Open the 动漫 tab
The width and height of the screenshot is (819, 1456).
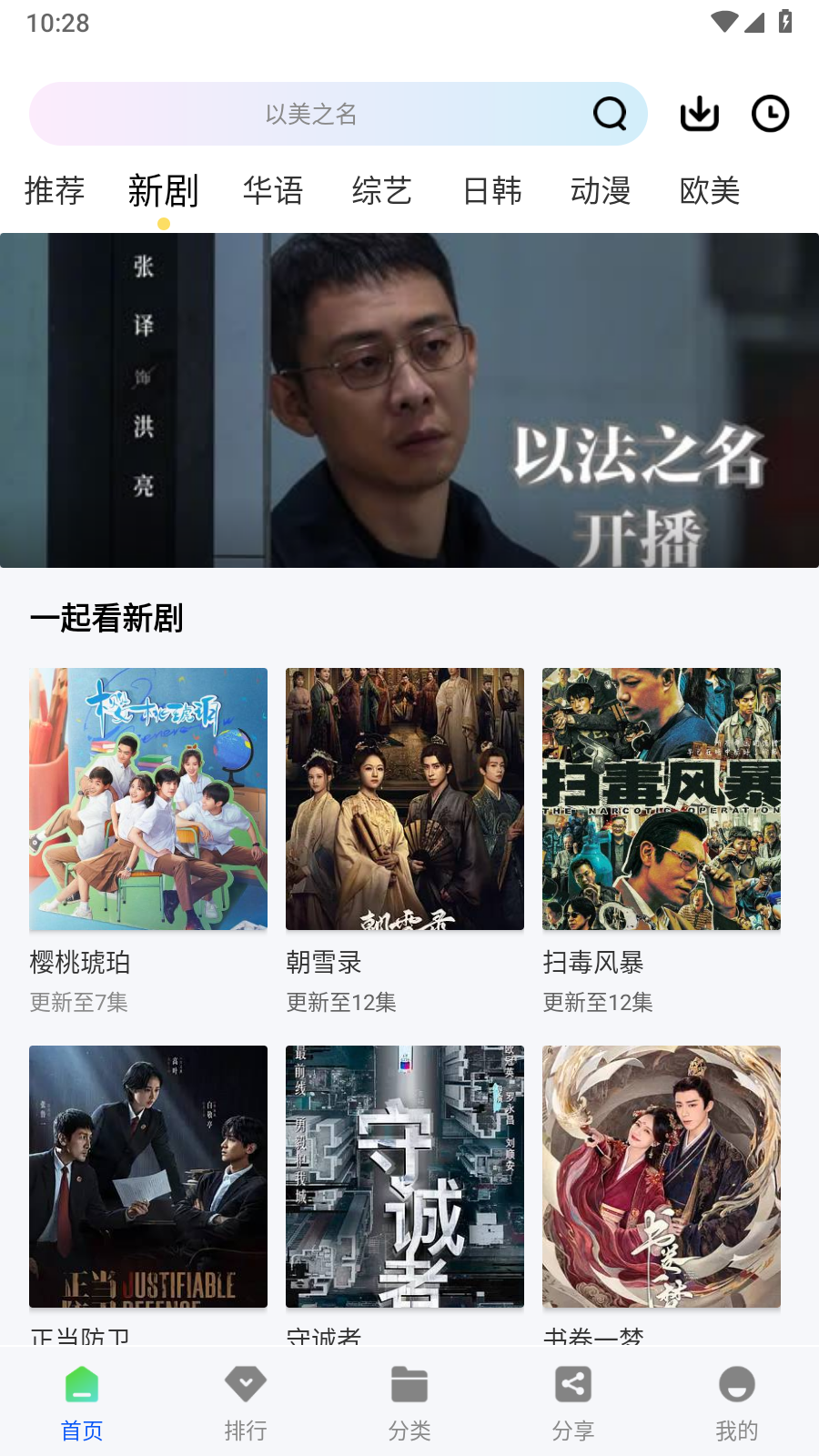point(602,191)
